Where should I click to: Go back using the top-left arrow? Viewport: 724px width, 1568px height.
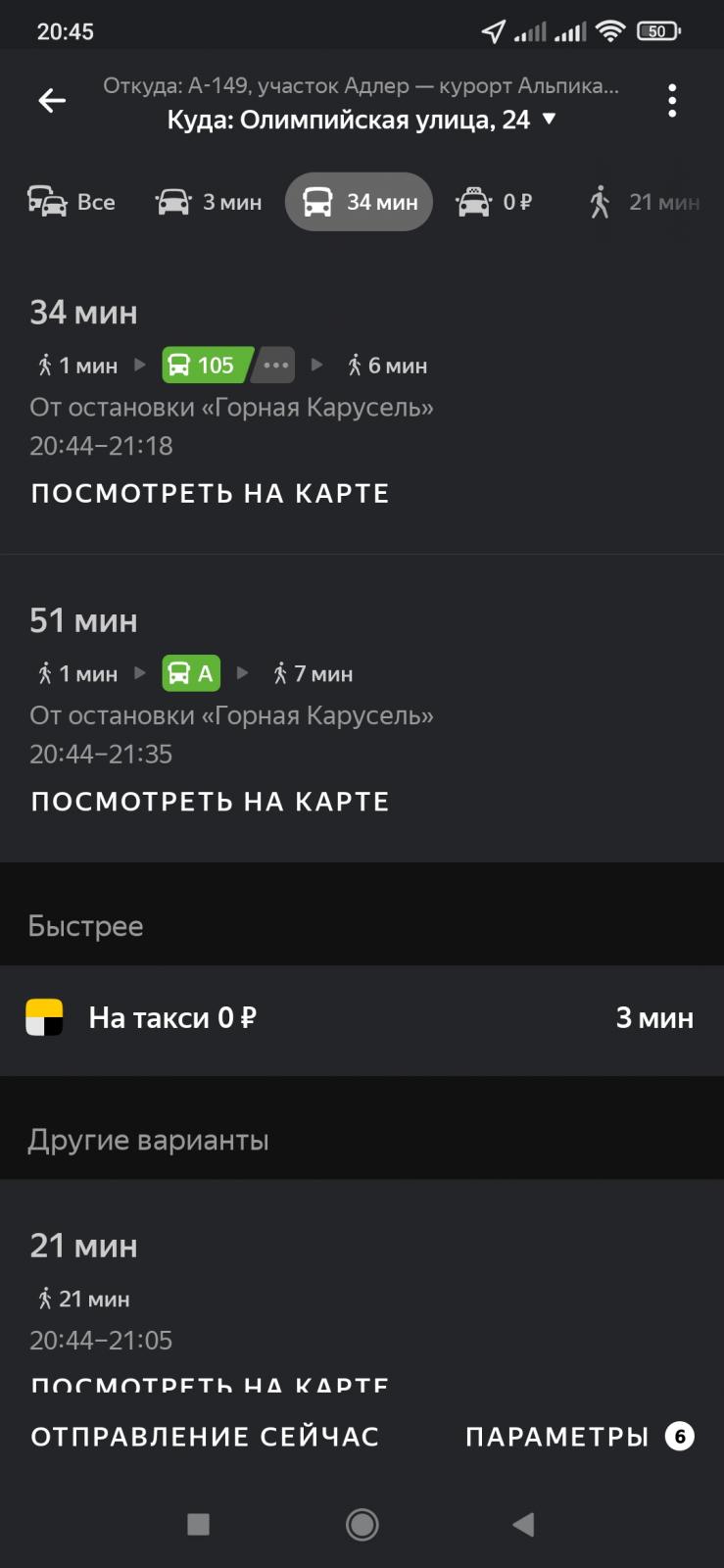(x=52, y=101)
